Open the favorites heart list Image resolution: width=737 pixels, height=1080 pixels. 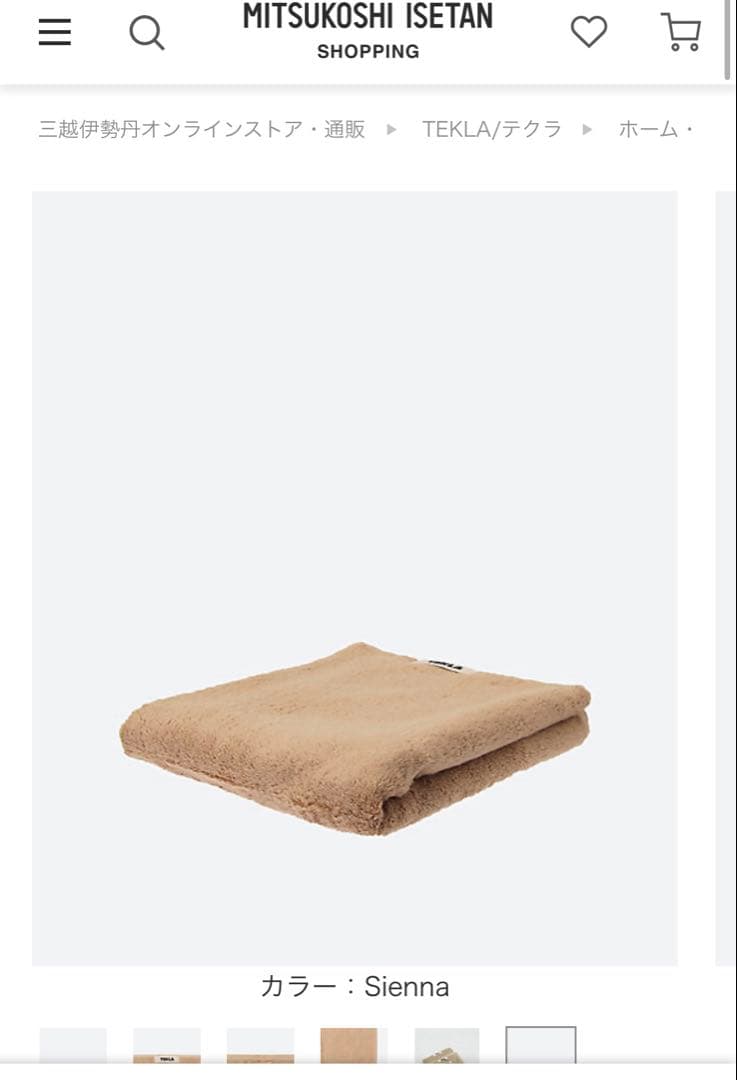[588, 32]
